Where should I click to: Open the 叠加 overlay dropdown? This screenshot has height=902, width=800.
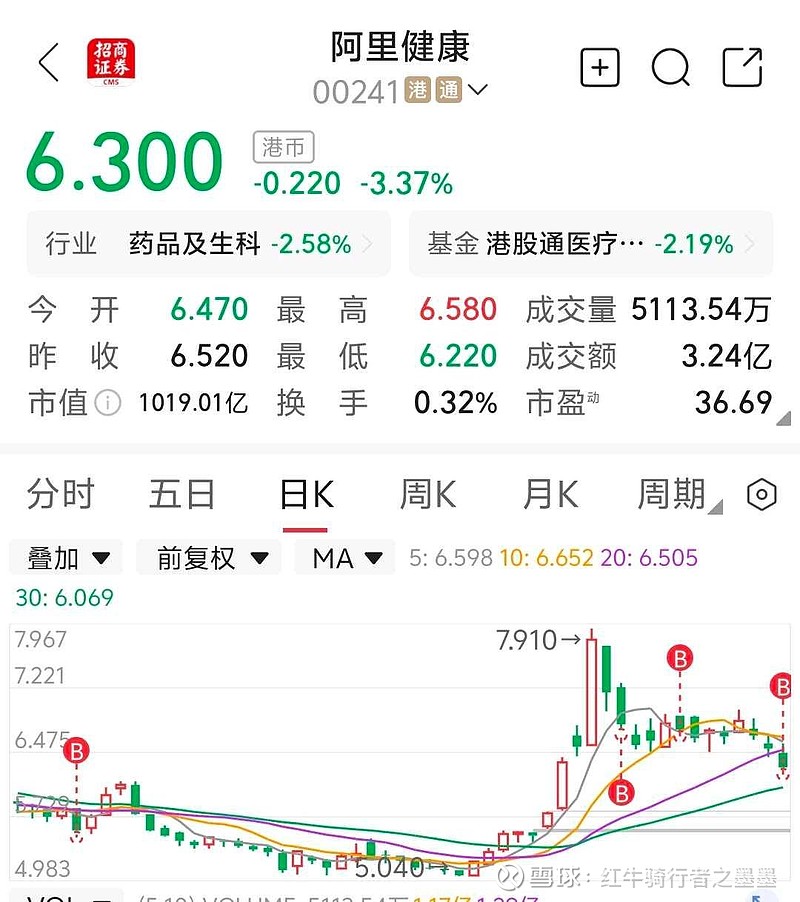66,558
